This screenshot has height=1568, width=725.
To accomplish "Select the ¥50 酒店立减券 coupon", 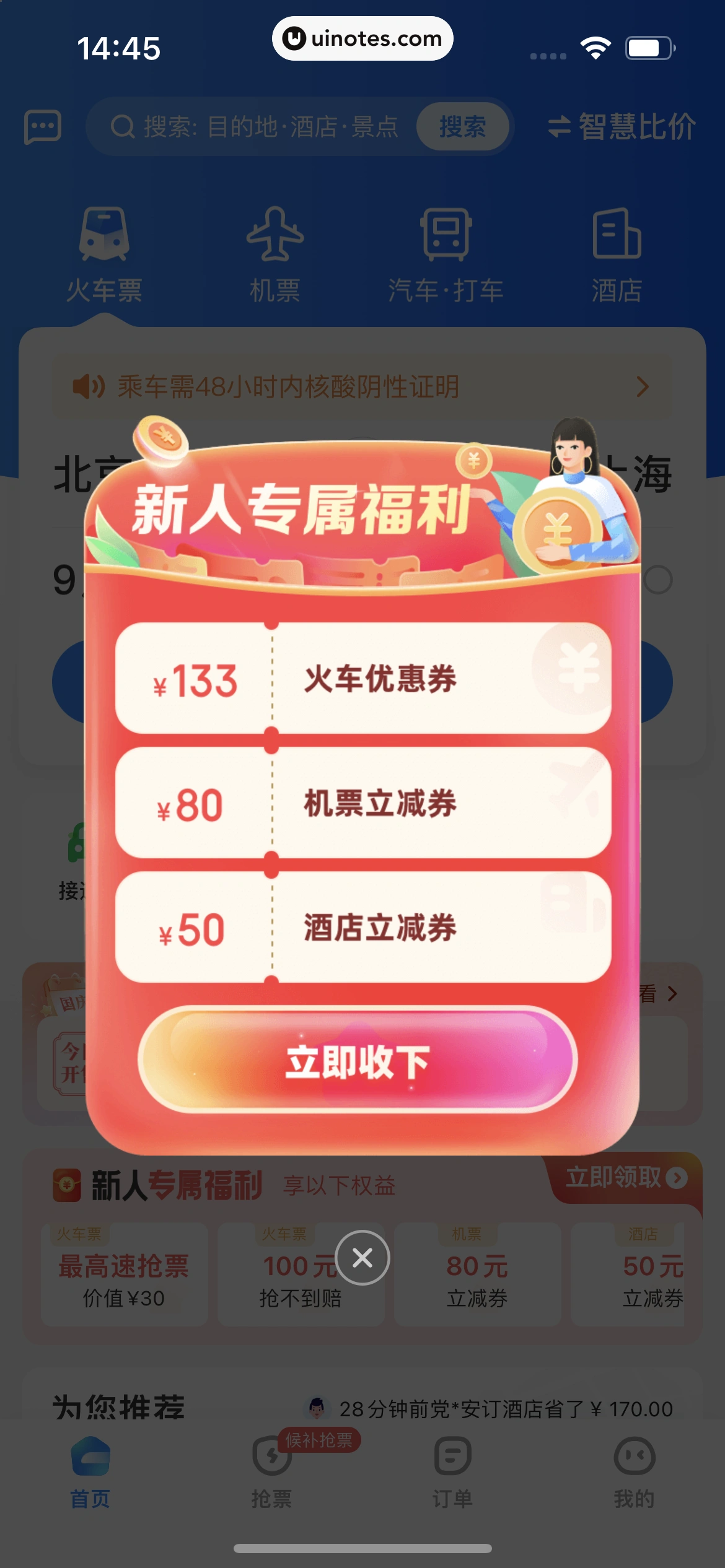I will click(363, 927).
